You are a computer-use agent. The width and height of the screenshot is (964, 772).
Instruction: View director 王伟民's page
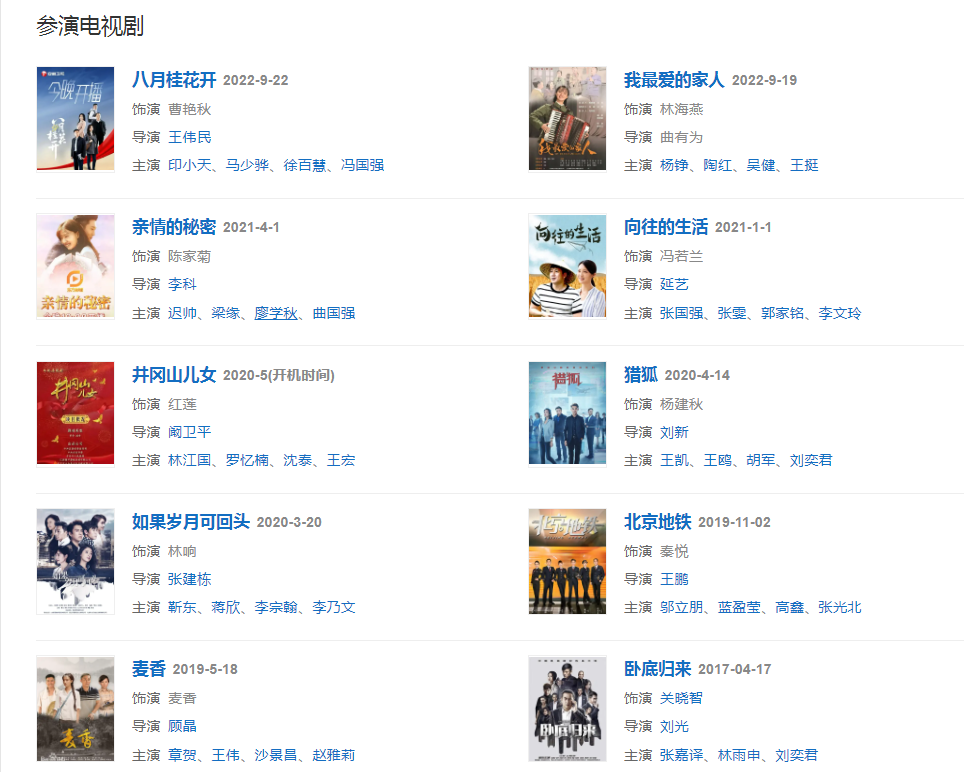point(190,137)
